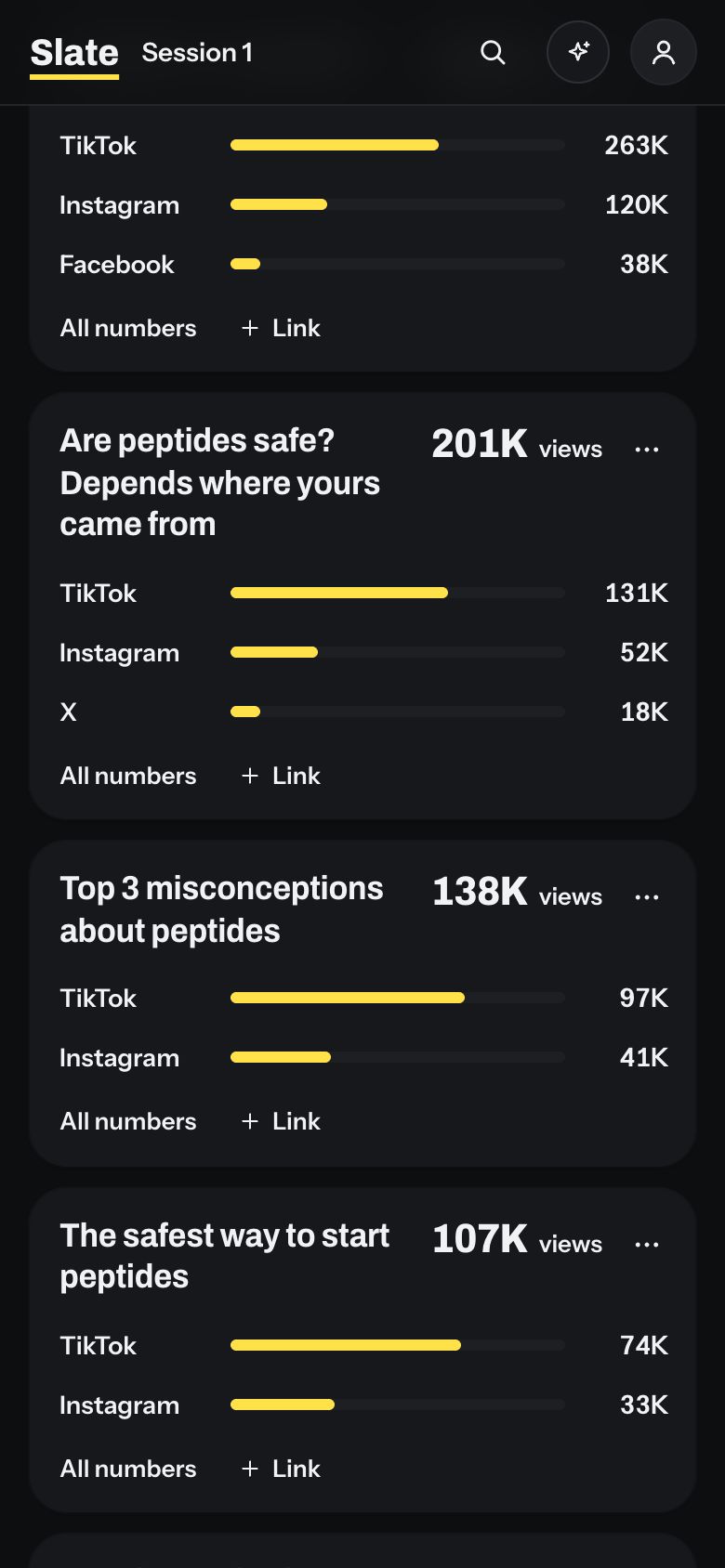Open the more options menu for 'The safest way to start peptides'
The width and height of the screenshot is (725, 1568).
point(647,1245)
